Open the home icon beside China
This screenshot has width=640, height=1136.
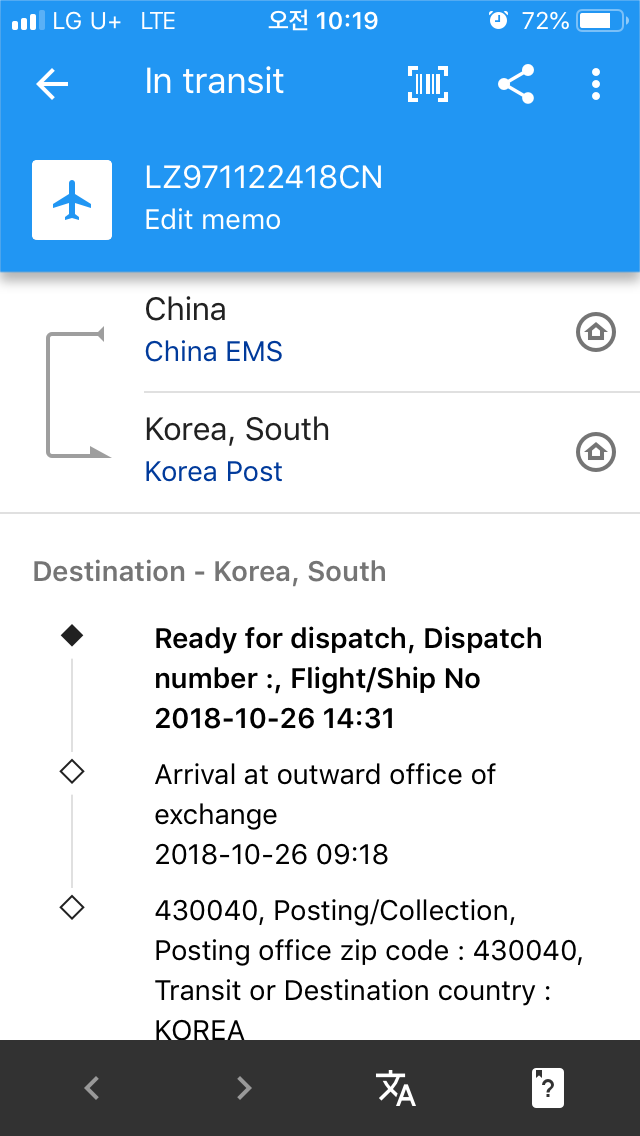(x=596, y=332)
